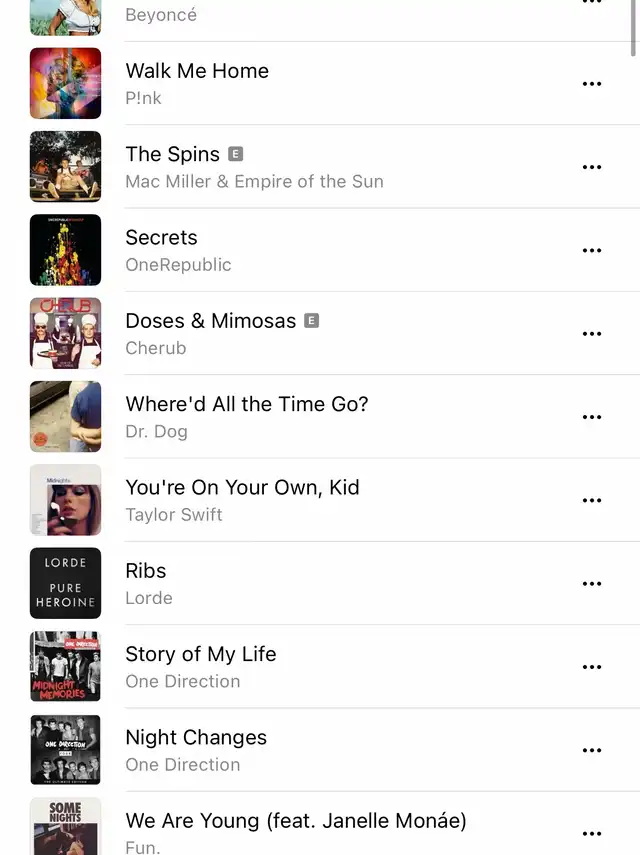Open more options for Doses & Mimosas

pyautogui.click(x=592, y=334)
